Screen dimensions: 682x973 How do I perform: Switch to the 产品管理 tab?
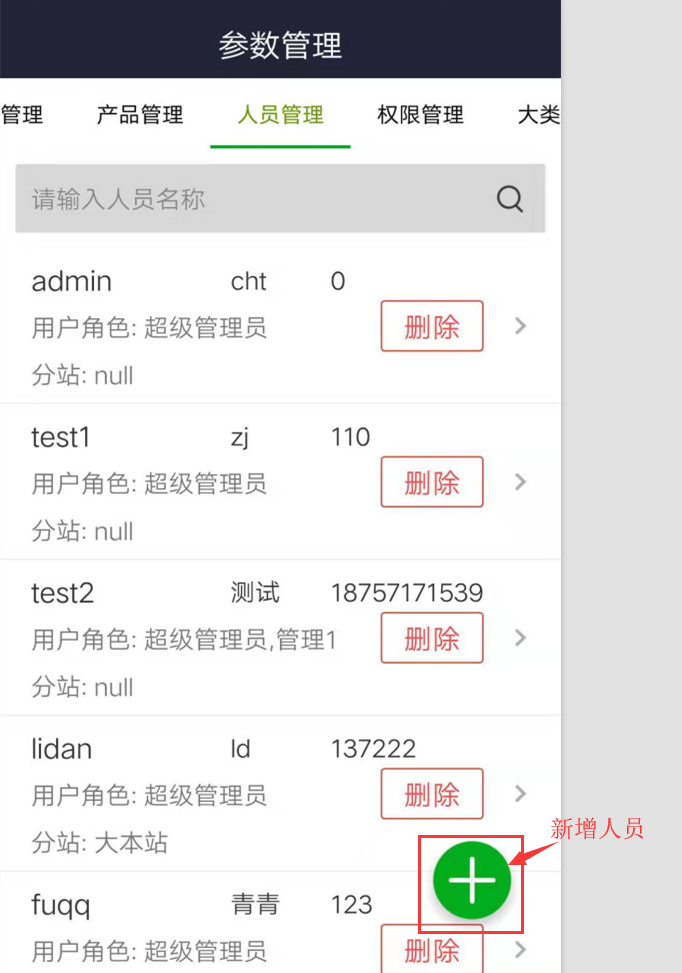140,115
